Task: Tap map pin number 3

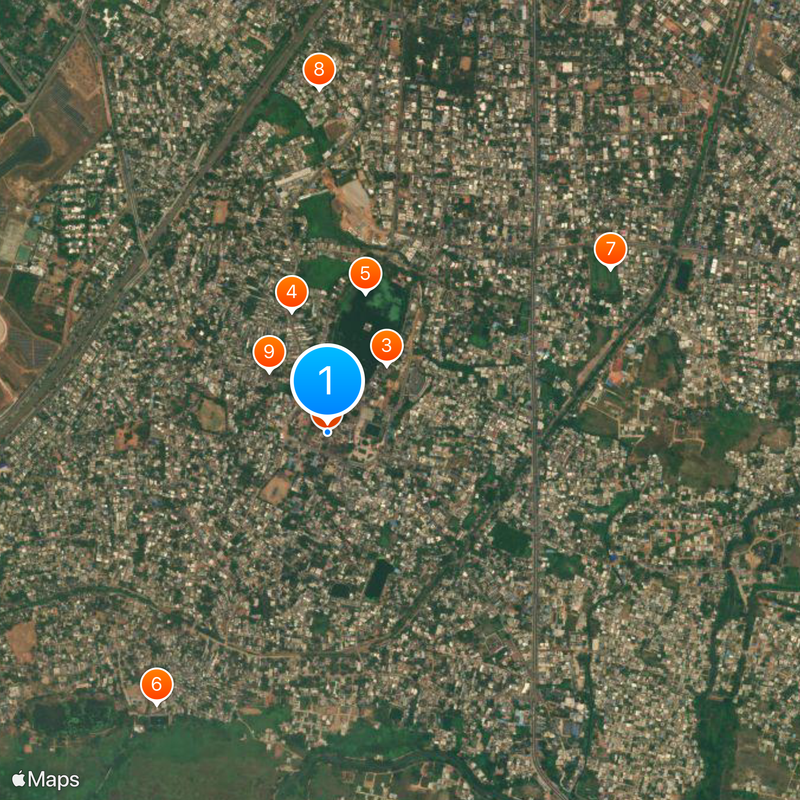Action: pos(387,346)
